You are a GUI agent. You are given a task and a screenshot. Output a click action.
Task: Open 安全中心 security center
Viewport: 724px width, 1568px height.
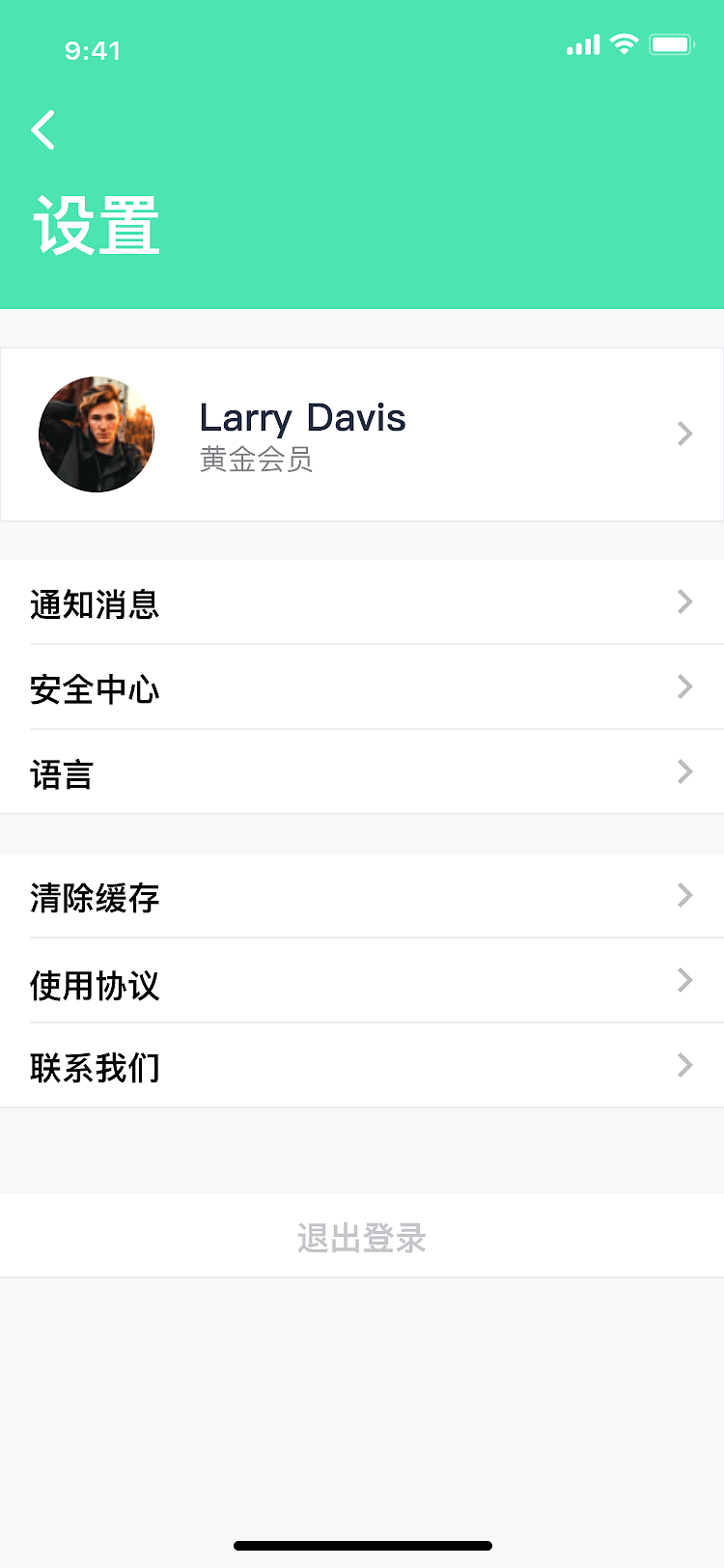click(95, 687)
